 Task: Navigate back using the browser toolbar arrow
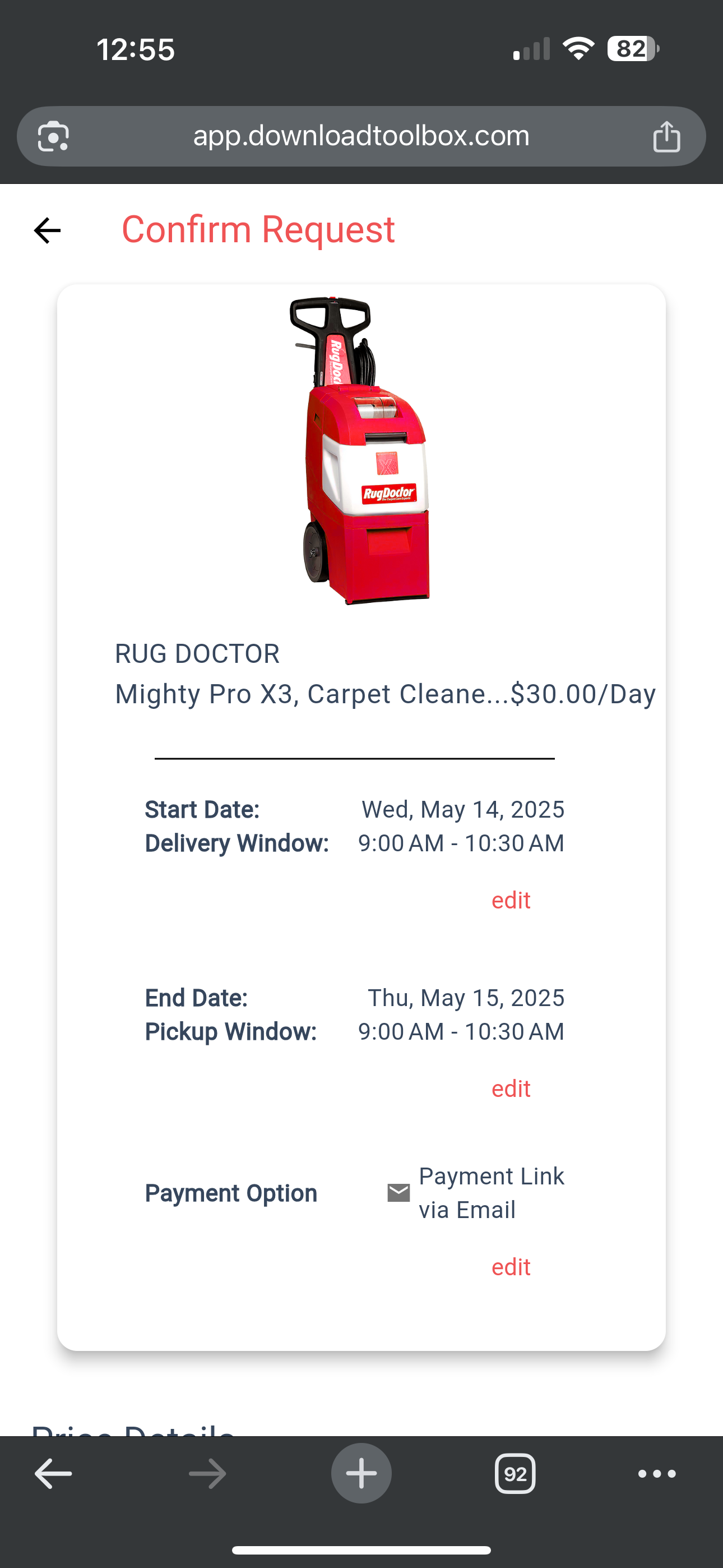pyautogui.click(x=54, y=1474)
